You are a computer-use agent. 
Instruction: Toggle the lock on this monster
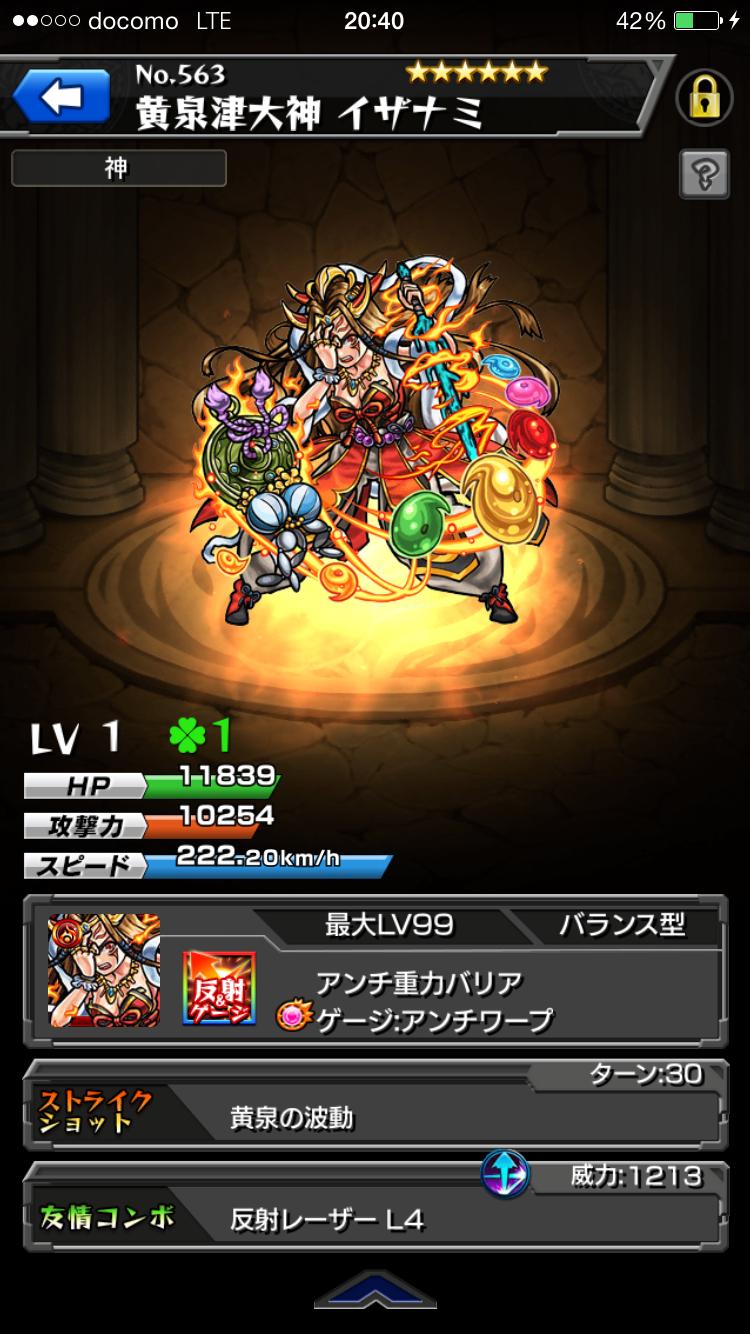point(705,98)
